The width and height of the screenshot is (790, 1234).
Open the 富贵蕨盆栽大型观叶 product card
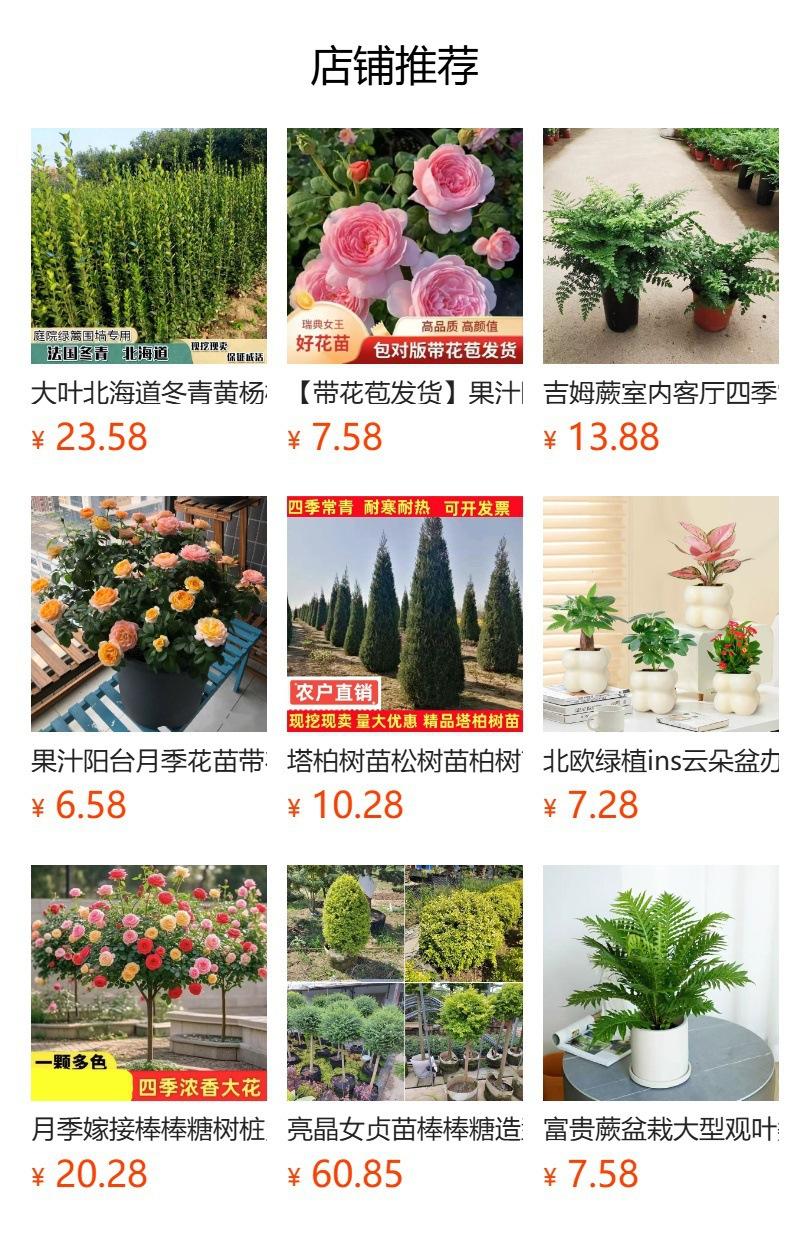coord(661,983)
